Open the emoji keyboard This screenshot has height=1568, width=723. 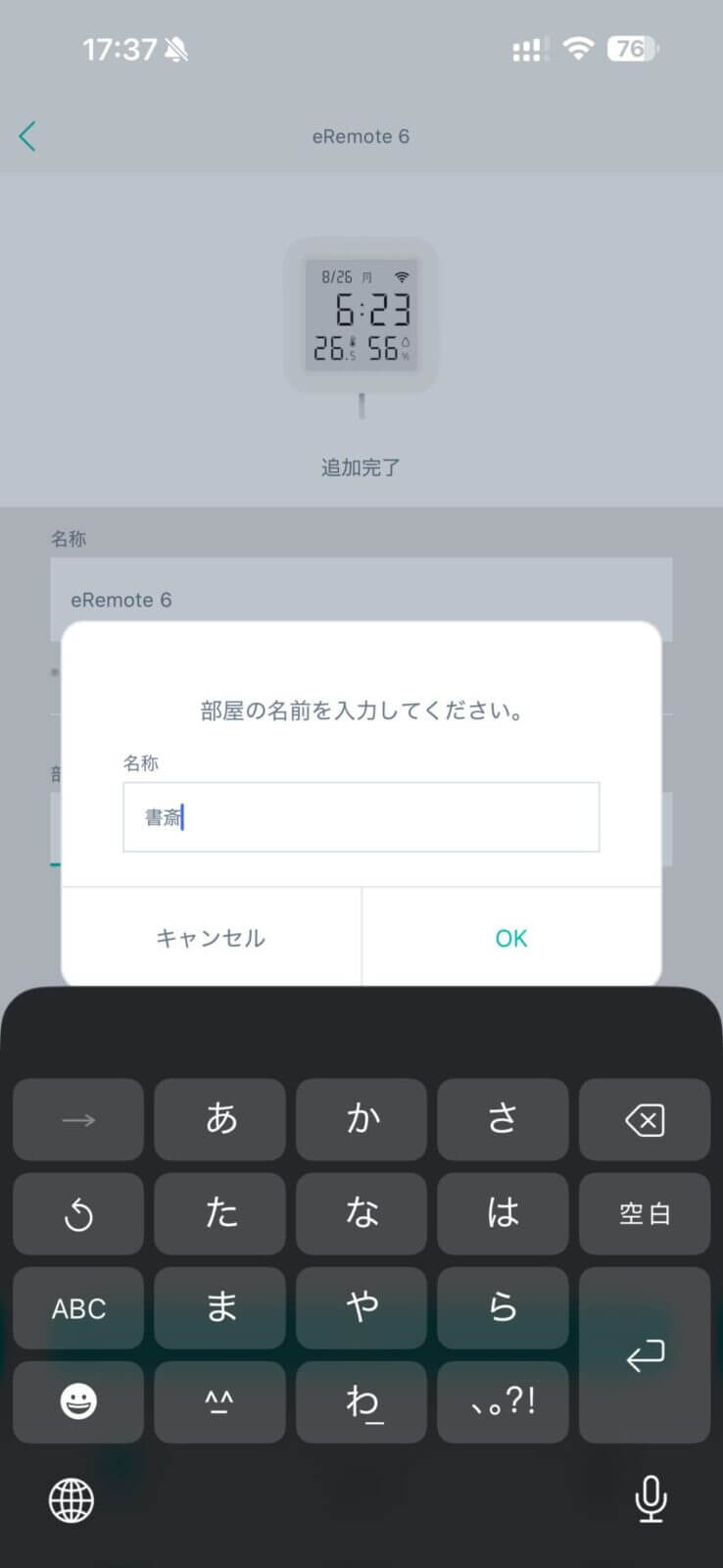coord(78,1401)
